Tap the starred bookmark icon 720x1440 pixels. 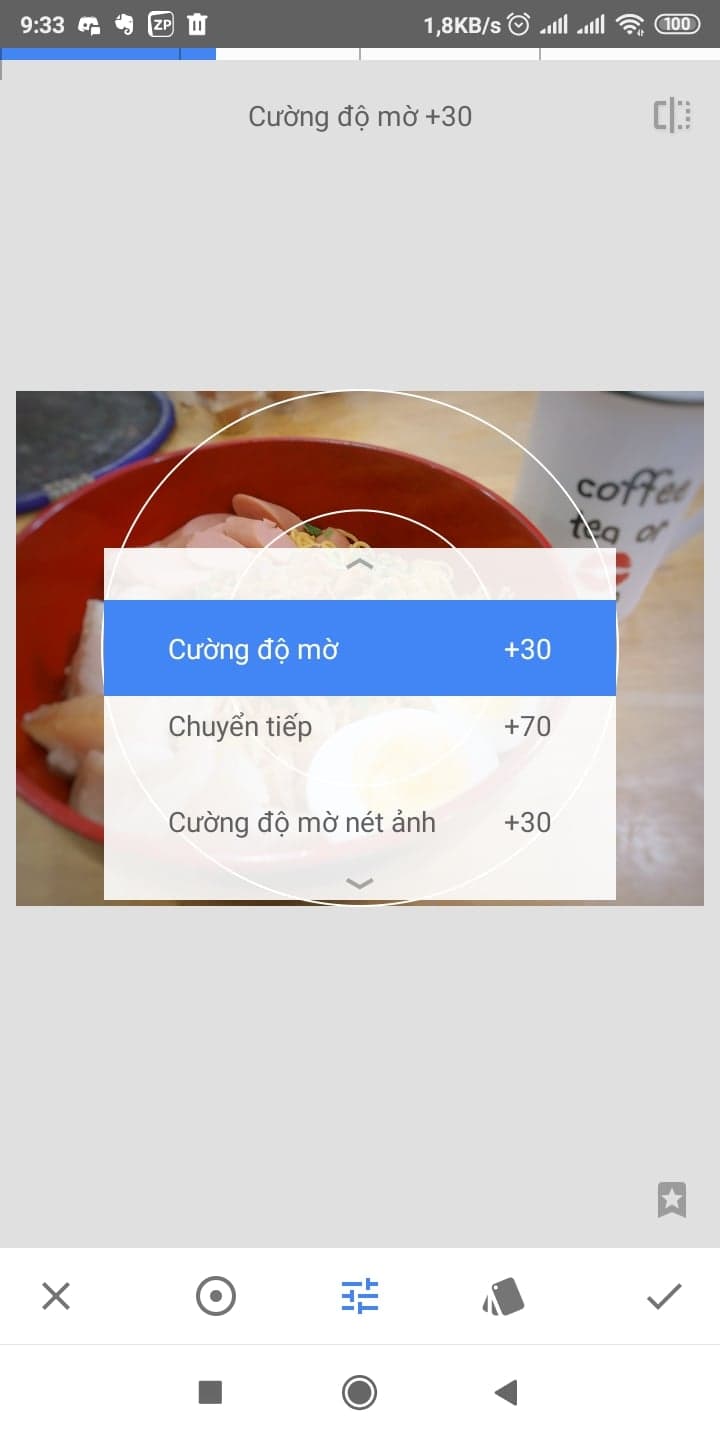(672, 1199)
